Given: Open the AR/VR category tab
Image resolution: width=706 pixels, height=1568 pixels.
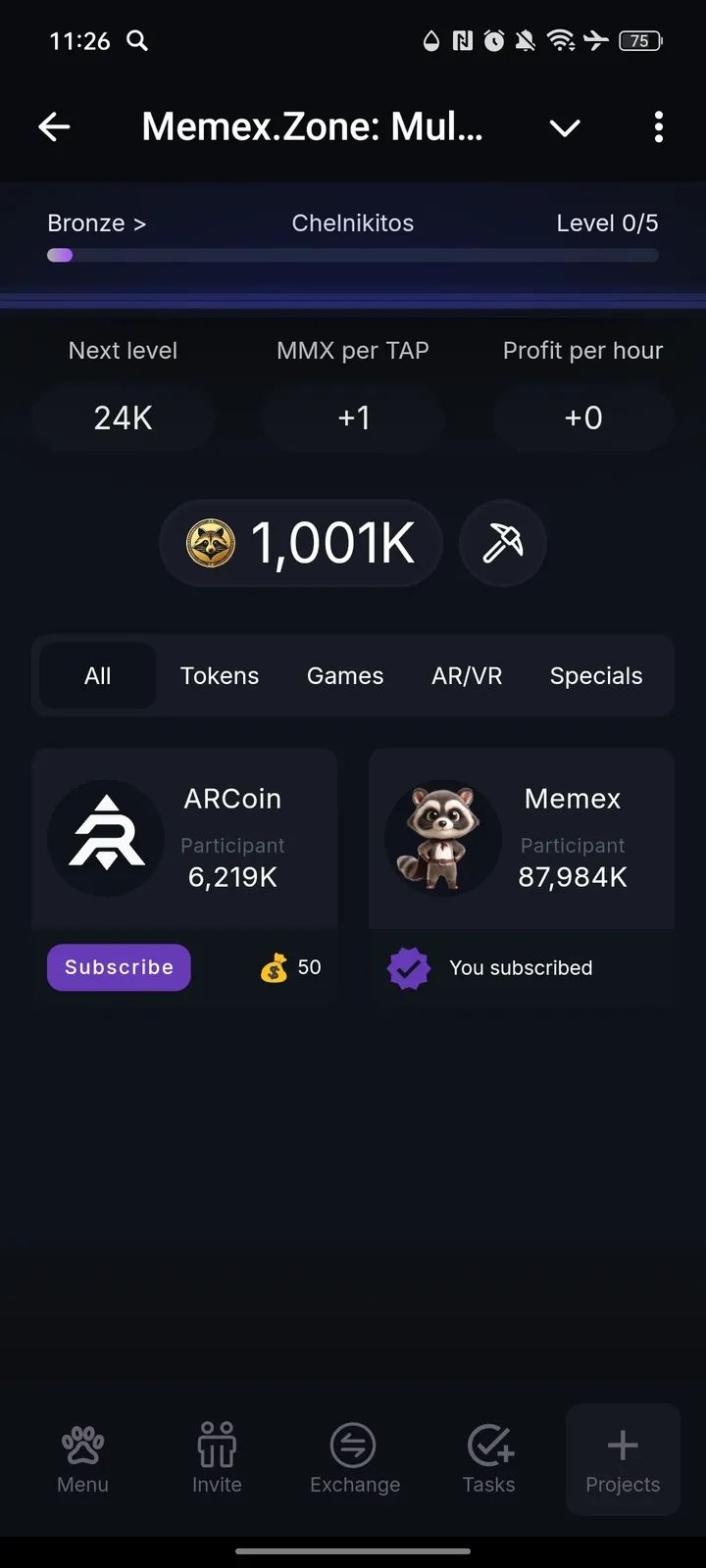Looking at the screenshot, I should pyautogui.click(x=468, y=675).
